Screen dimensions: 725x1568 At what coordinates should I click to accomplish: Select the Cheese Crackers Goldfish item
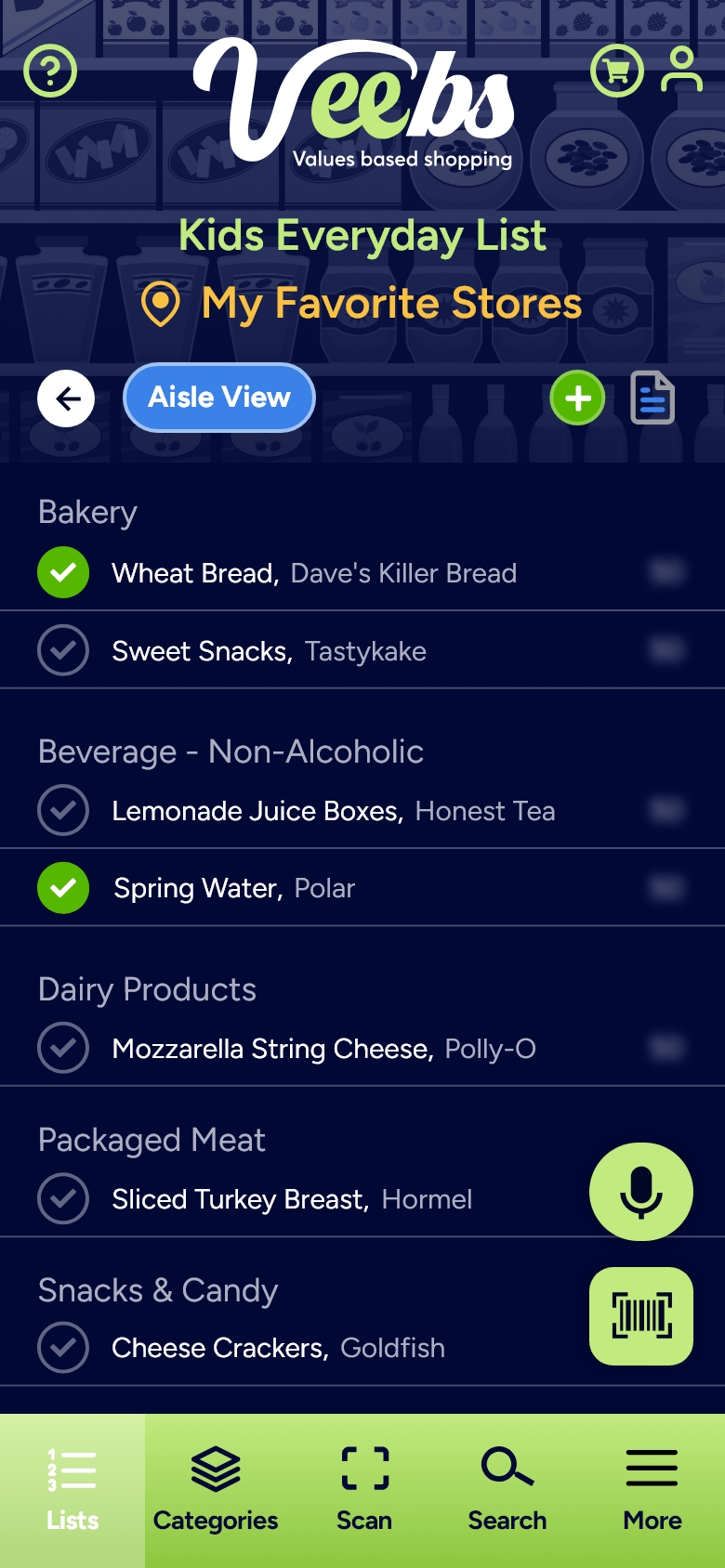pyautogui.click(x=277, y=1348)
